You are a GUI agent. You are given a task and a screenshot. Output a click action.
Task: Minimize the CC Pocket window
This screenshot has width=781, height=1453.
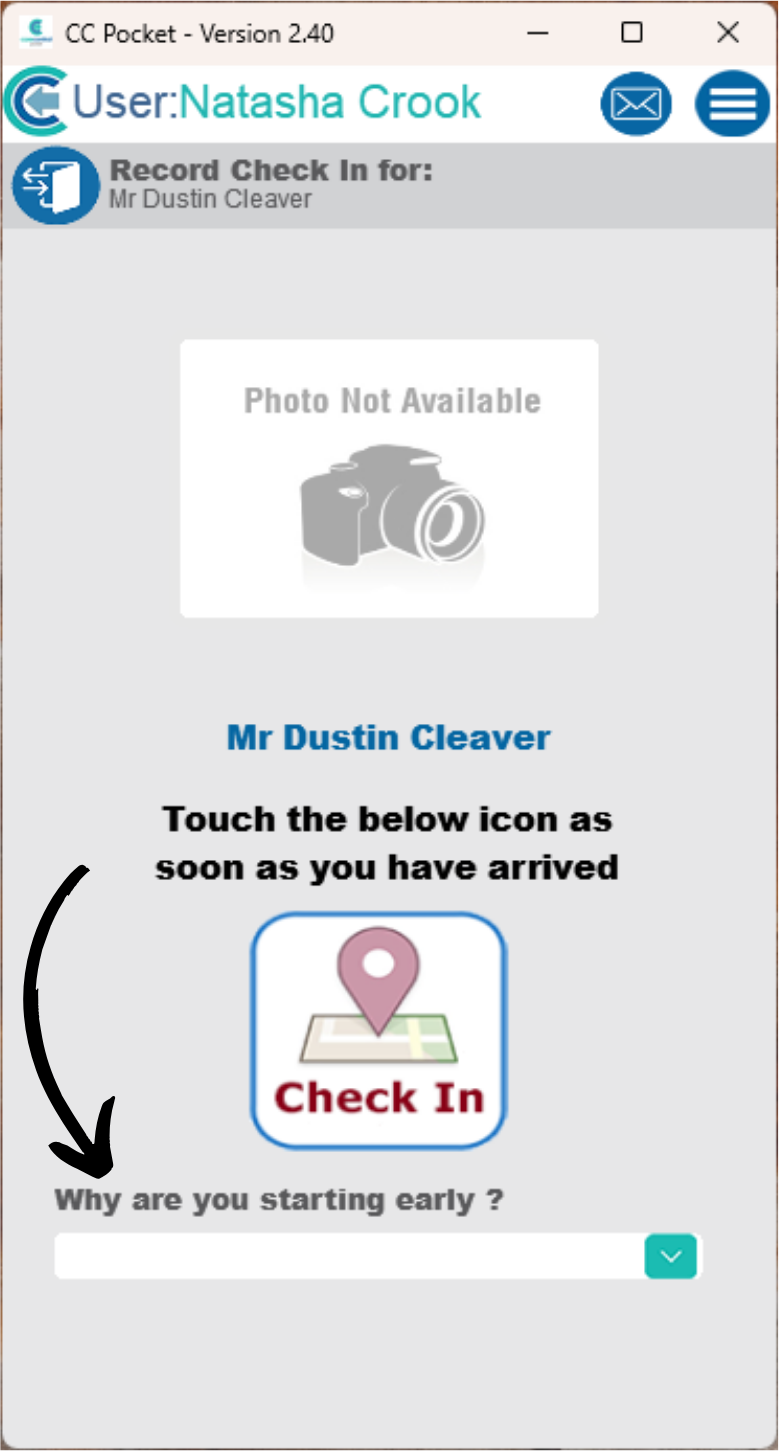coord(538,33)
